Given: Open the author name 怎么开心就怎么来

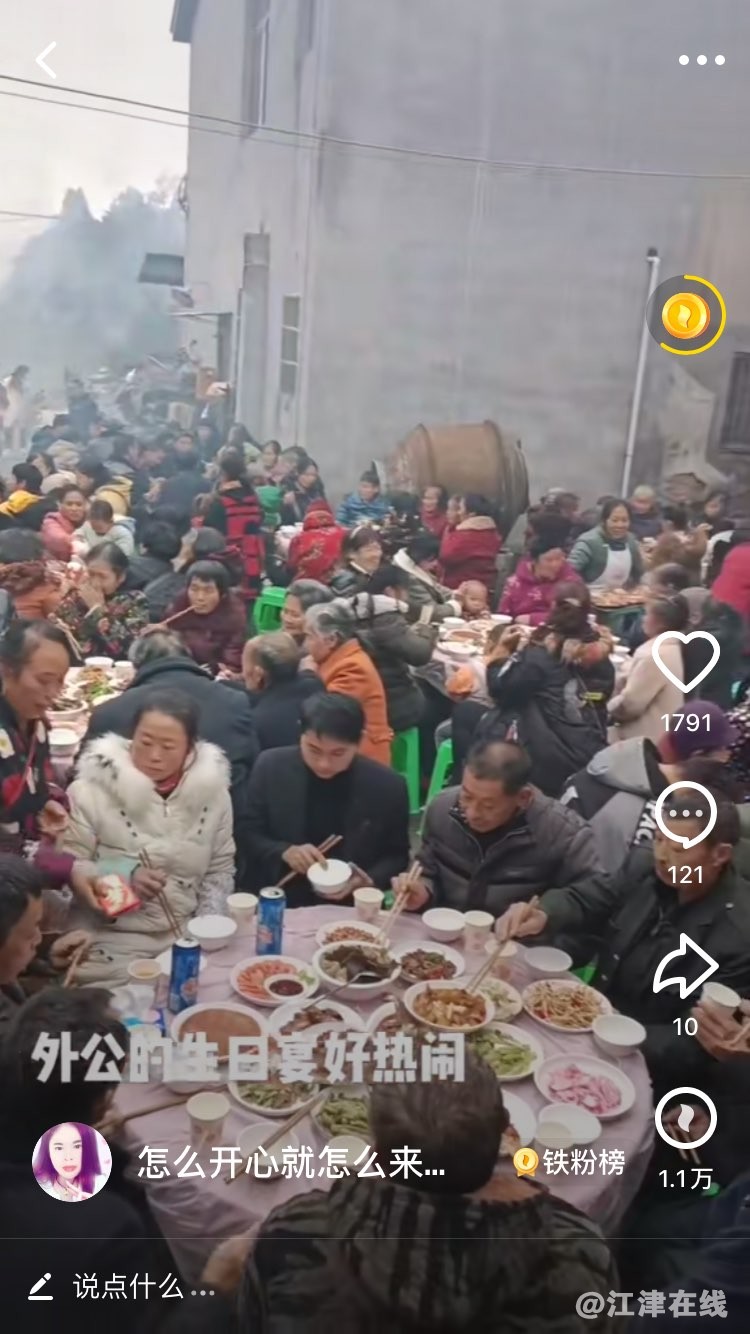Looking at the screenshot, I should (291, 1162).
